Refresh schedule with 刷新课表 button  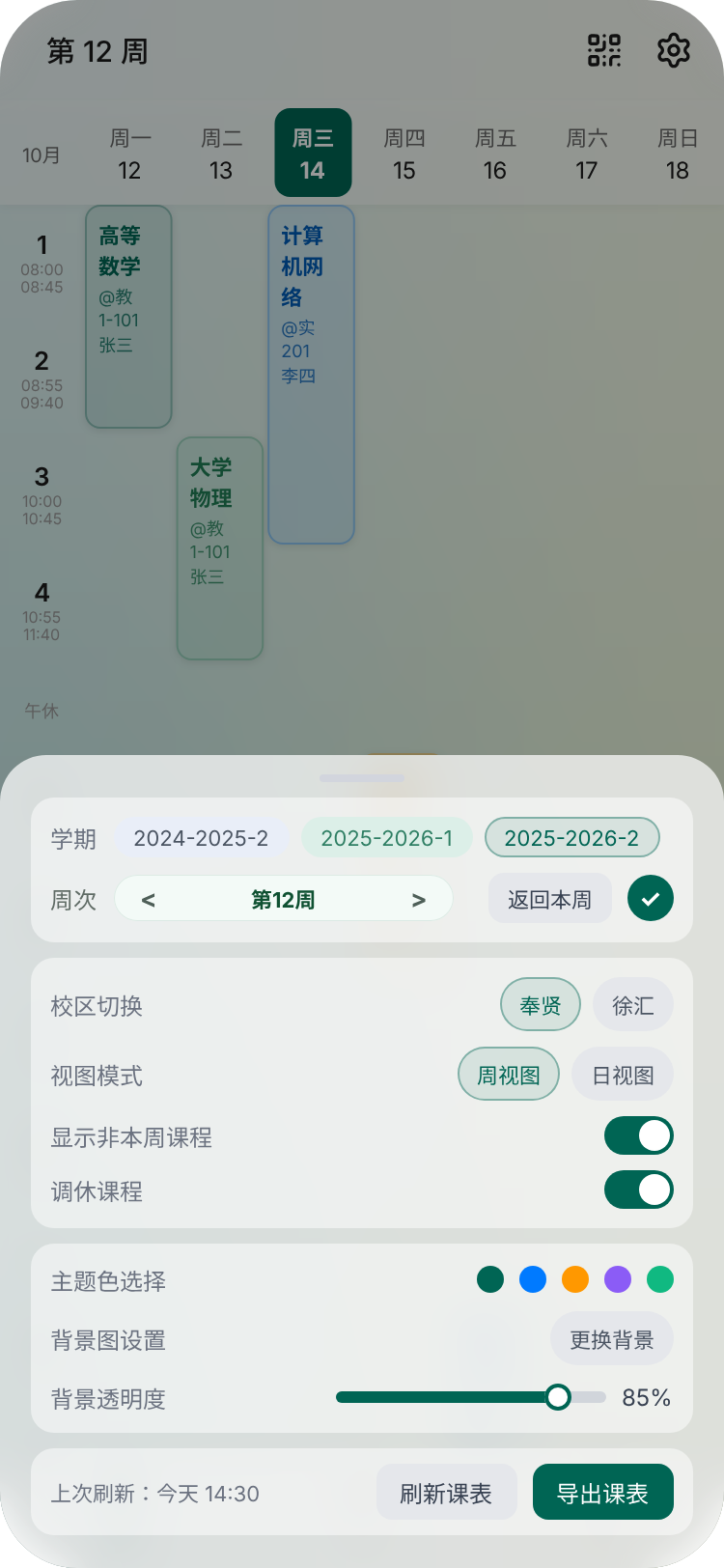pos(447,1492)
